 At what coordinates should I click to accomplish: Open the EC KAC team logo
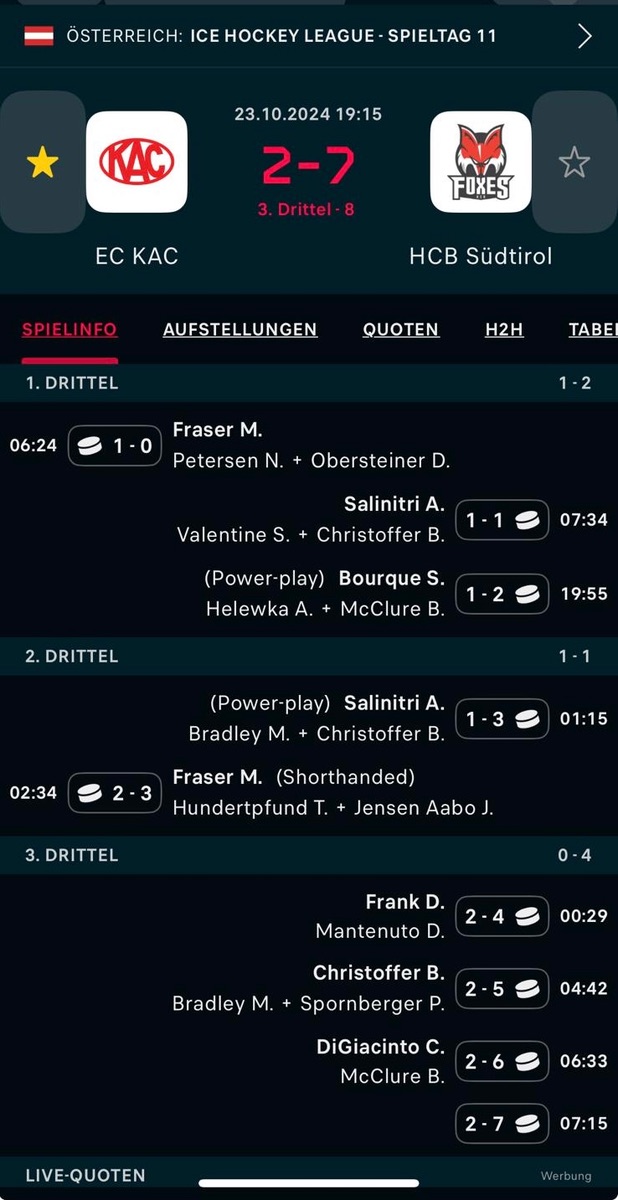pyautogui.click(x=137, y=162)
